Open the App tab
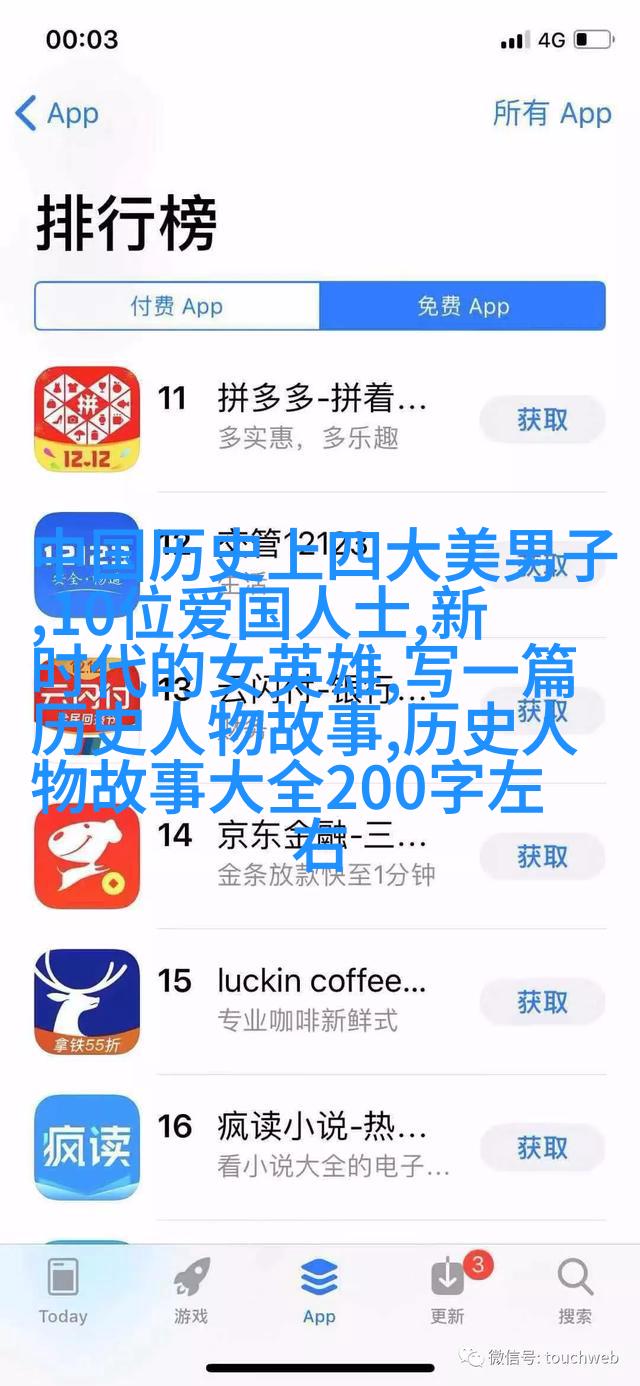This screenshot has height=1386, width=640. pos(319,1290)
